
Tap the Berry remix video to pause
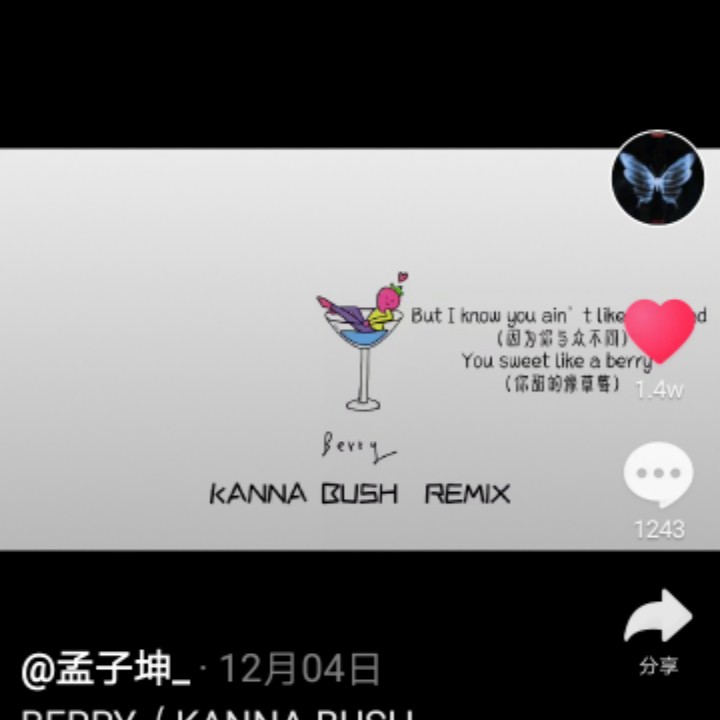(300, 350)
